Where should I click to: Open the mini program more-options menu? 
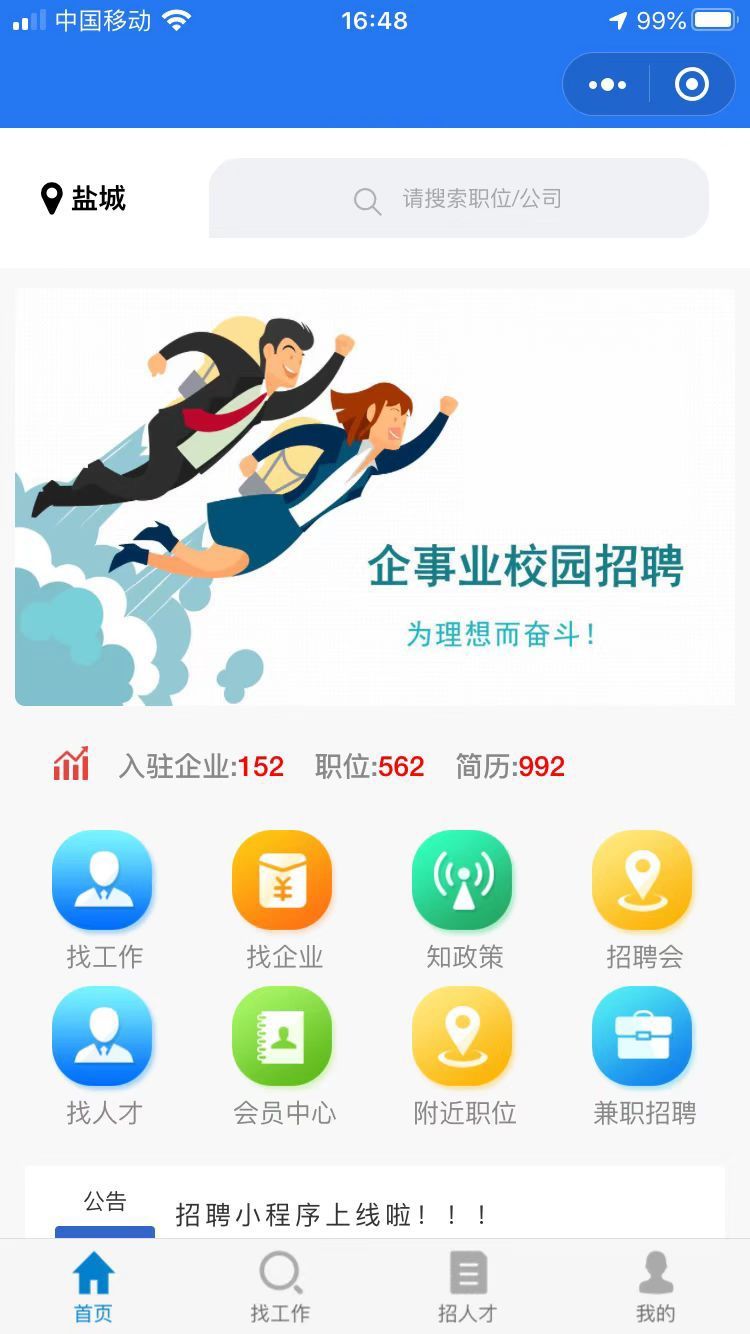(608, 85)
